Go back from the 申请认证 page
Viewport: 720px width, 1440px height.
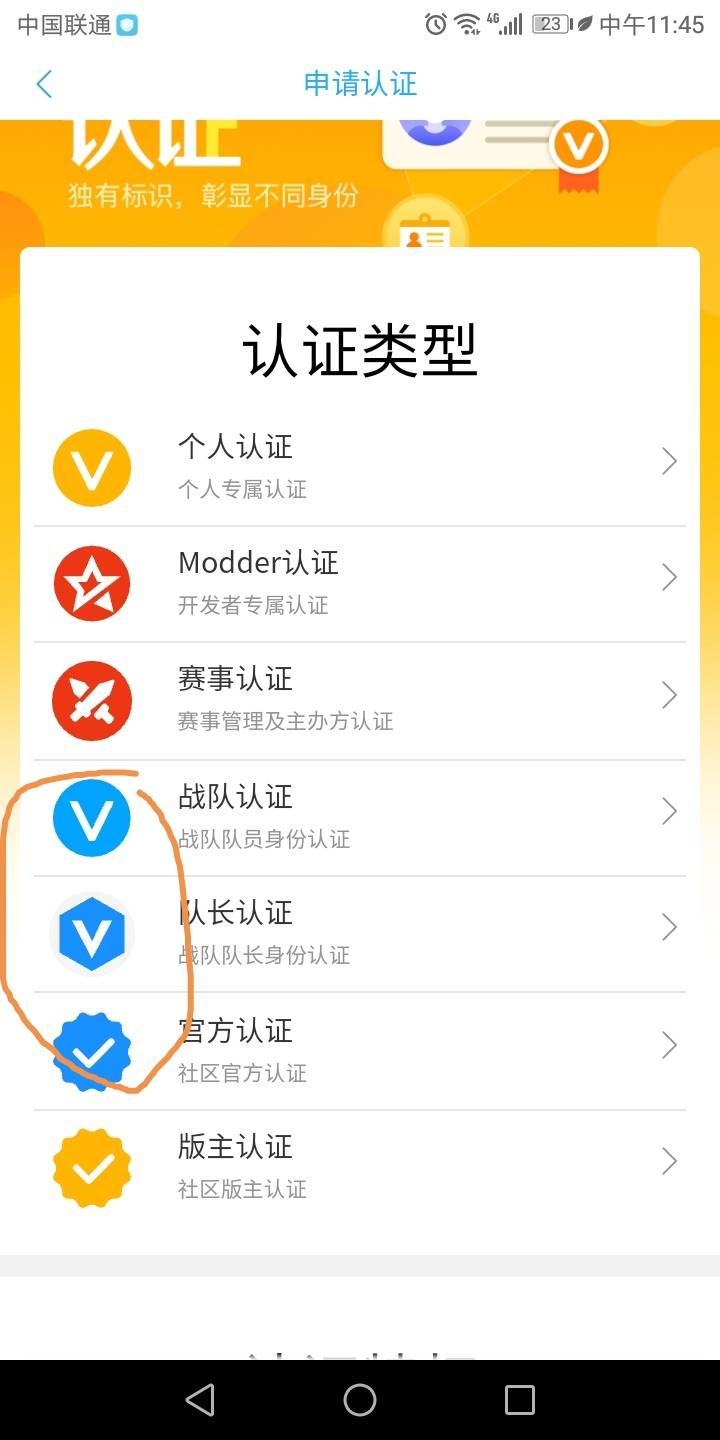[x=44, y=84]
